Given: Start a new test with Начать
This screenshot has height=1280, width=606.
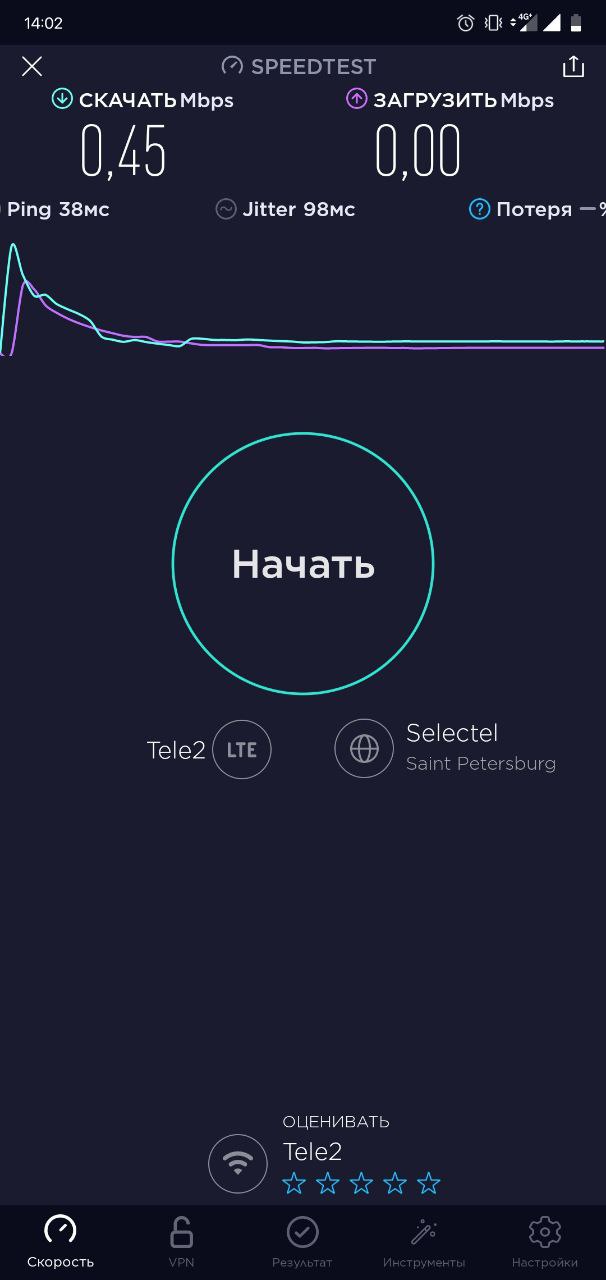Looking at the screenshot, I should 303,564.
